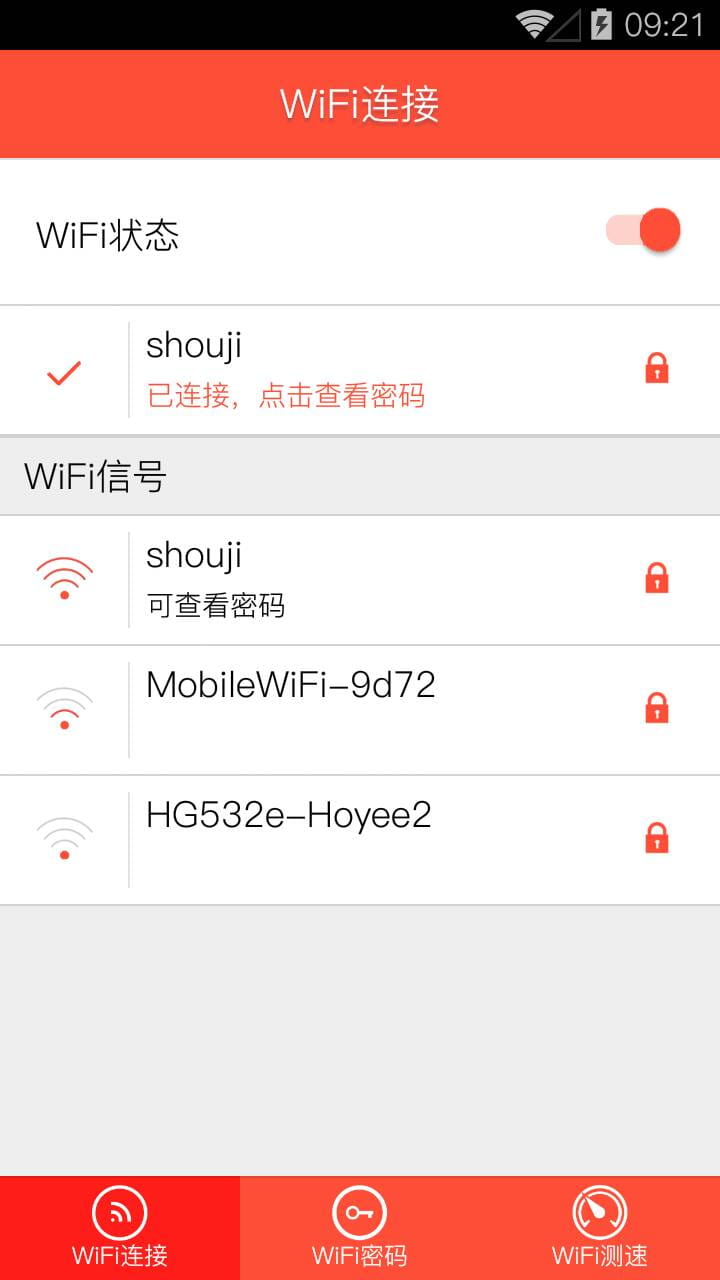The image size is (720, 1280).
Task: Click the WiFi连接 broadcast icon
Action: click(x=118, y=1210)
